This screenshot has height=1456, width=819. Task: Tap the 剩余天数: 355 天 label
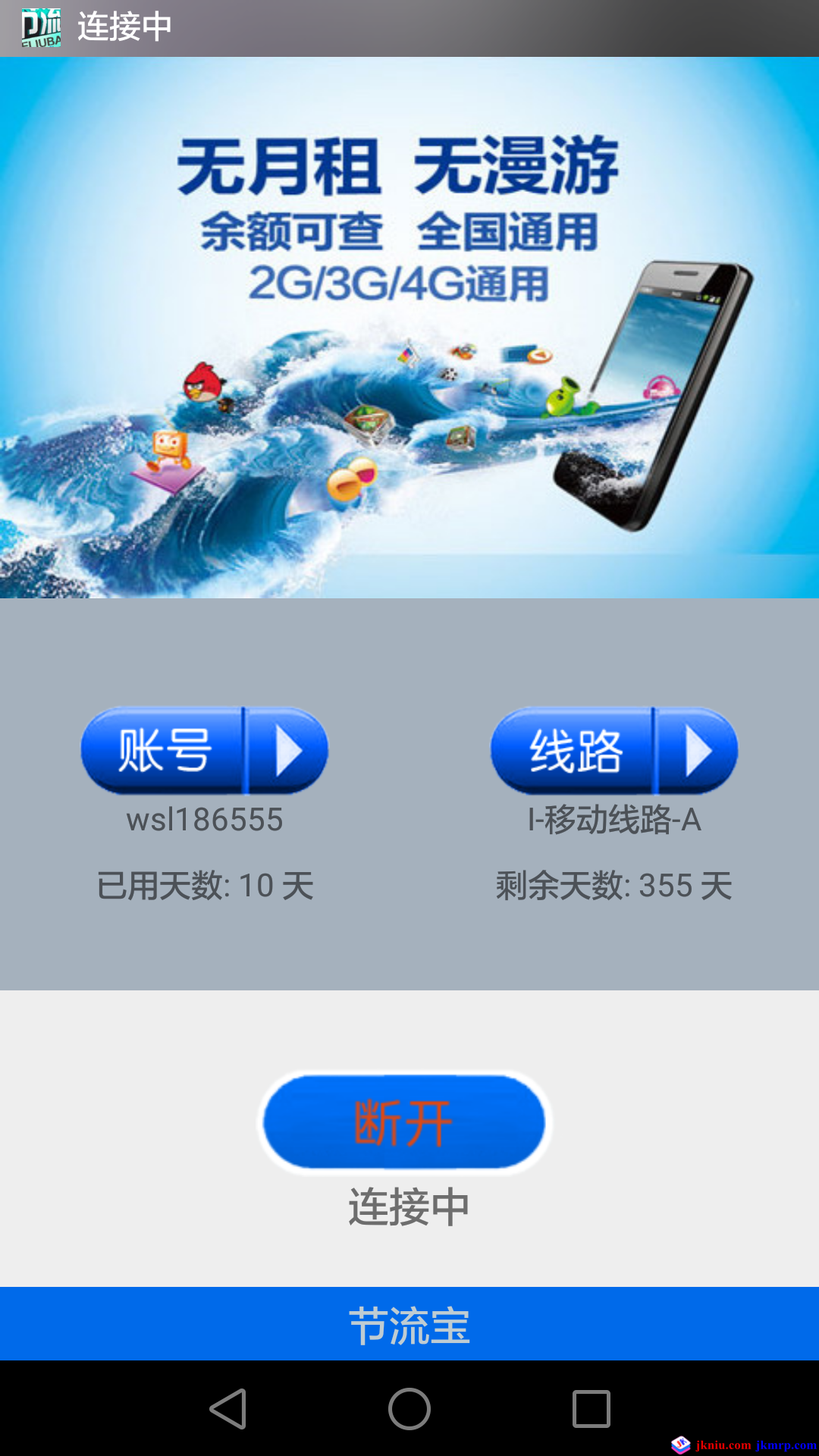point(614,883)
